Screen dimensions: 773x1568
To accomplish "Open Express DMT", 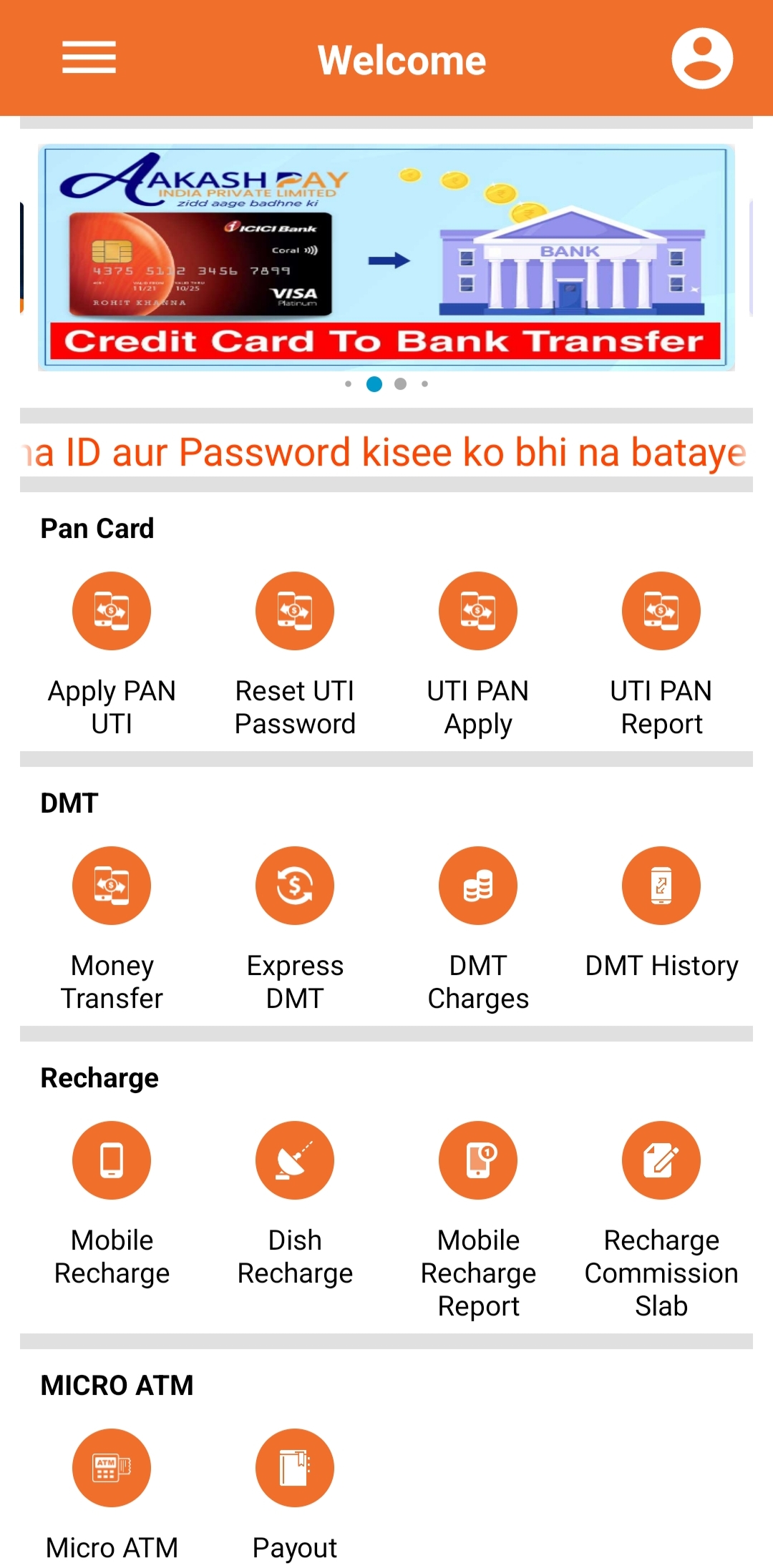I will (x=295, y=886).
